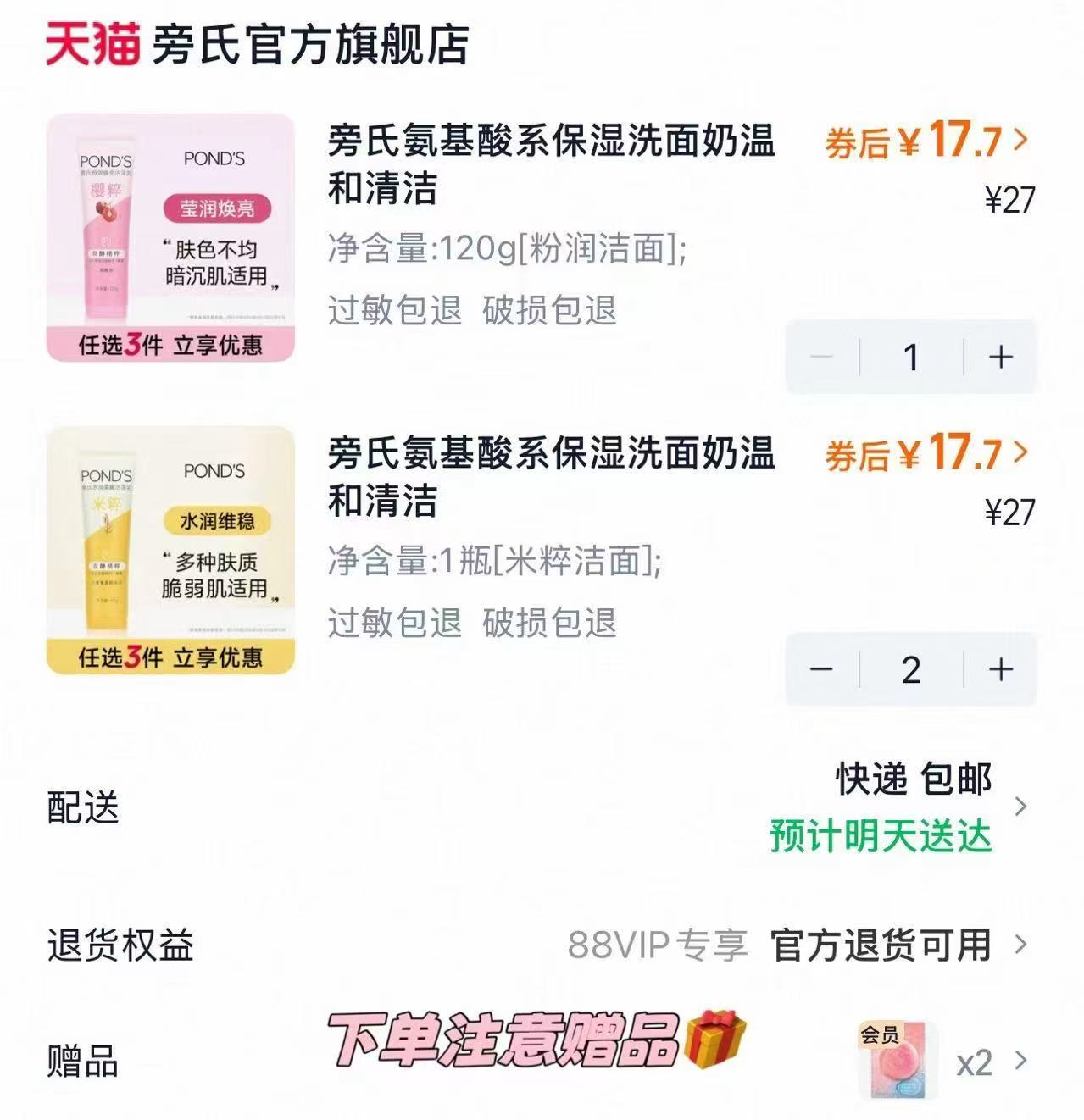Click the quantity field showing 2
This screenshot has height=1120, width=1084.
pos(909,670)
